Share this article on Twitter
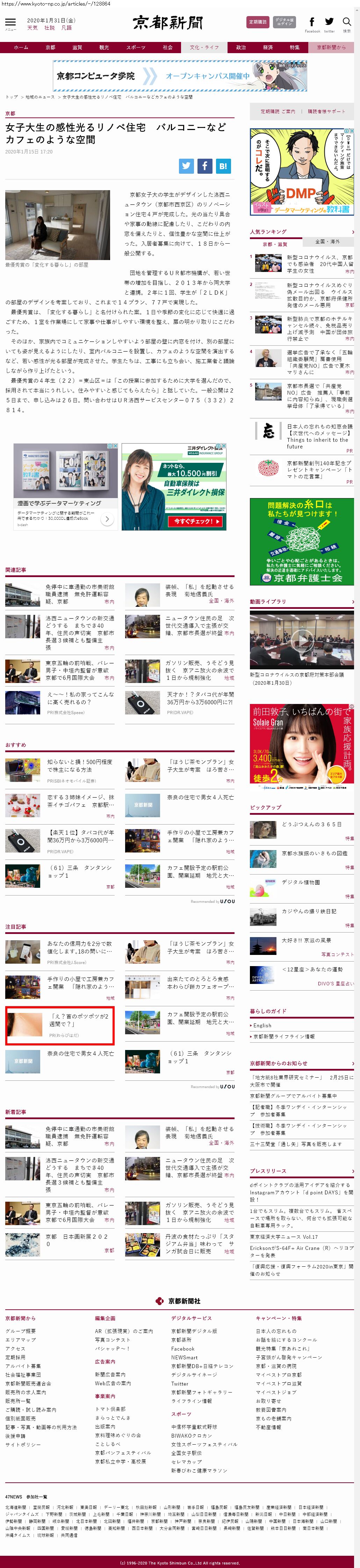The width and height of the screenshot is (360, 1568). tap(186, 166)
